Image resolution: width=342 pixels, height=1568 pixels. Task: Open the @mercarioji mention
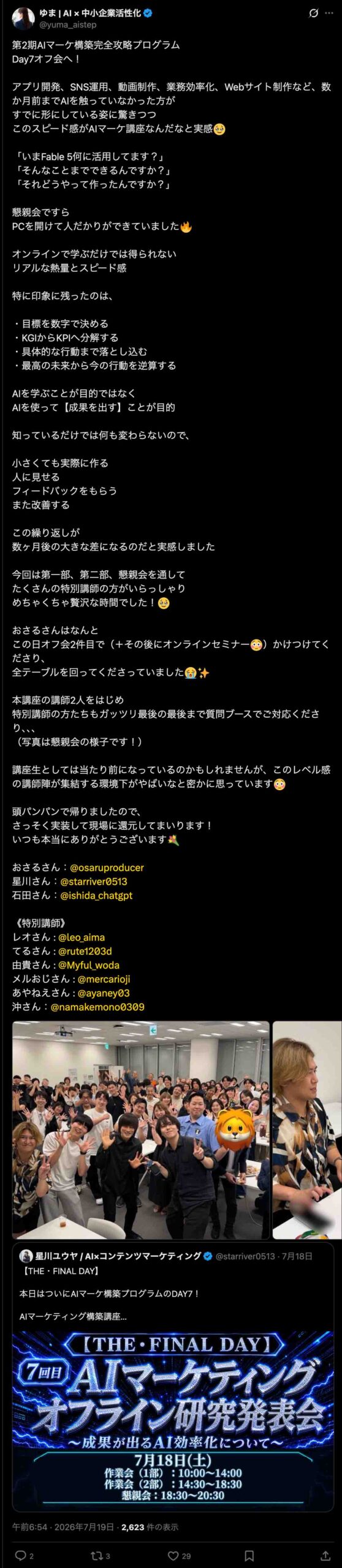click(104, 979)
